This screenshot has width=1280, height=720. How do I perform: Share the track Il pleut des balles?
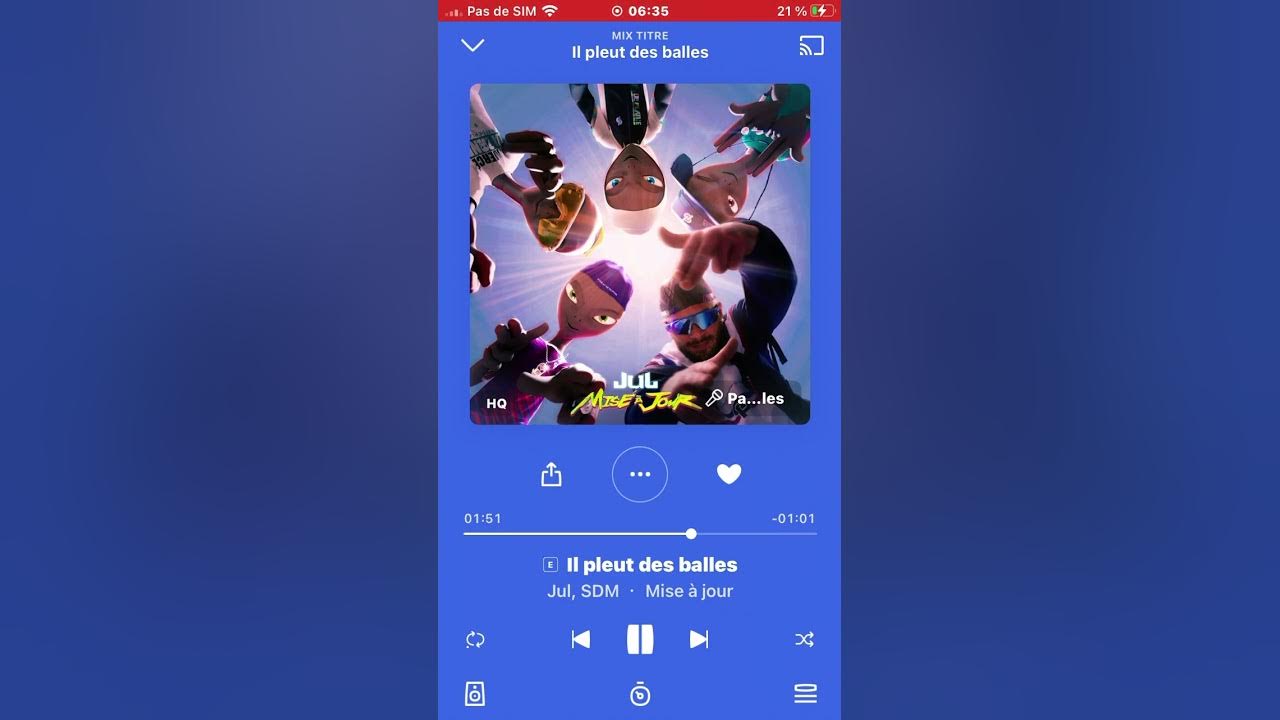(551, 475)
